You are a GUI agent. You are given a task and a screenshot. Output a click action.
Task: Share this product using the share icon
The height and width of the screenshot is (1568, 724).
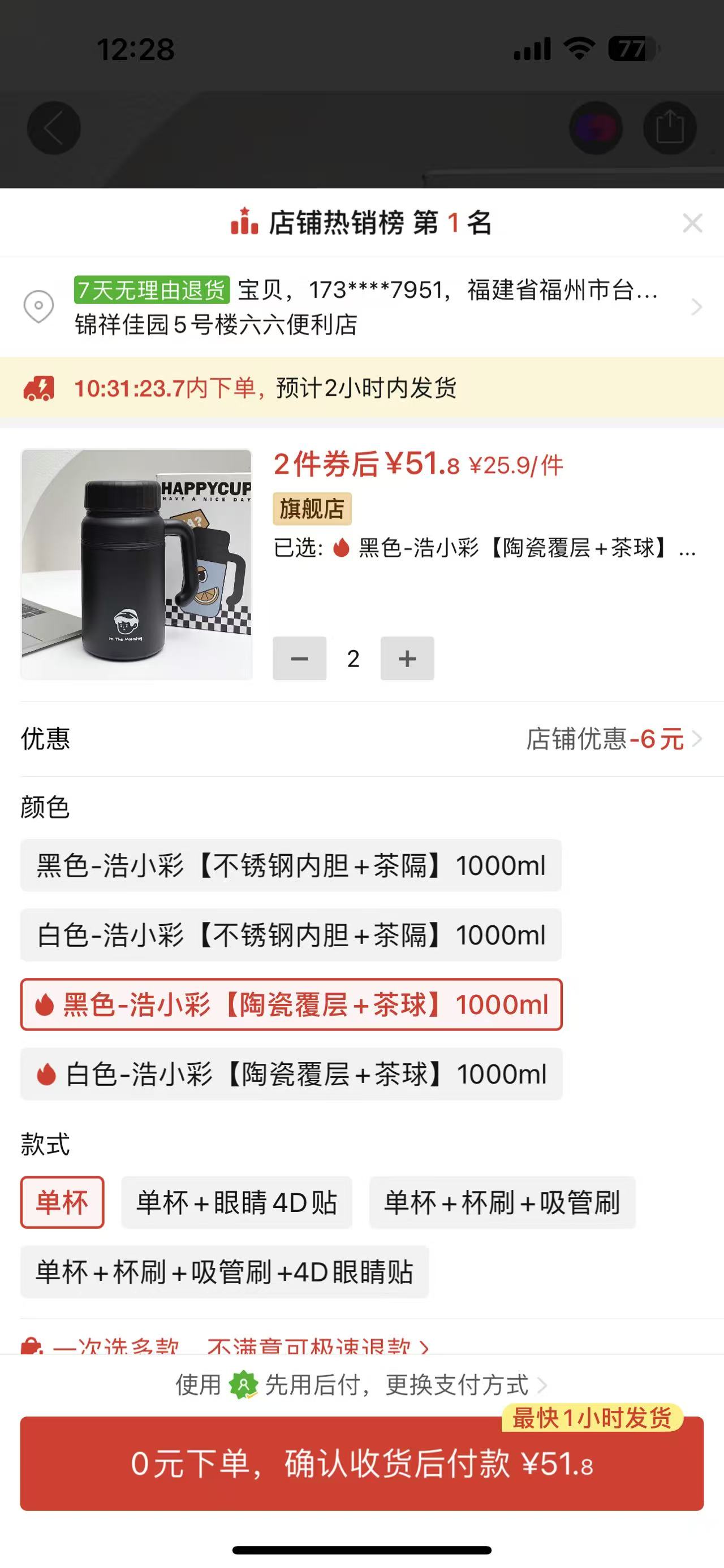tap(670, 128)
